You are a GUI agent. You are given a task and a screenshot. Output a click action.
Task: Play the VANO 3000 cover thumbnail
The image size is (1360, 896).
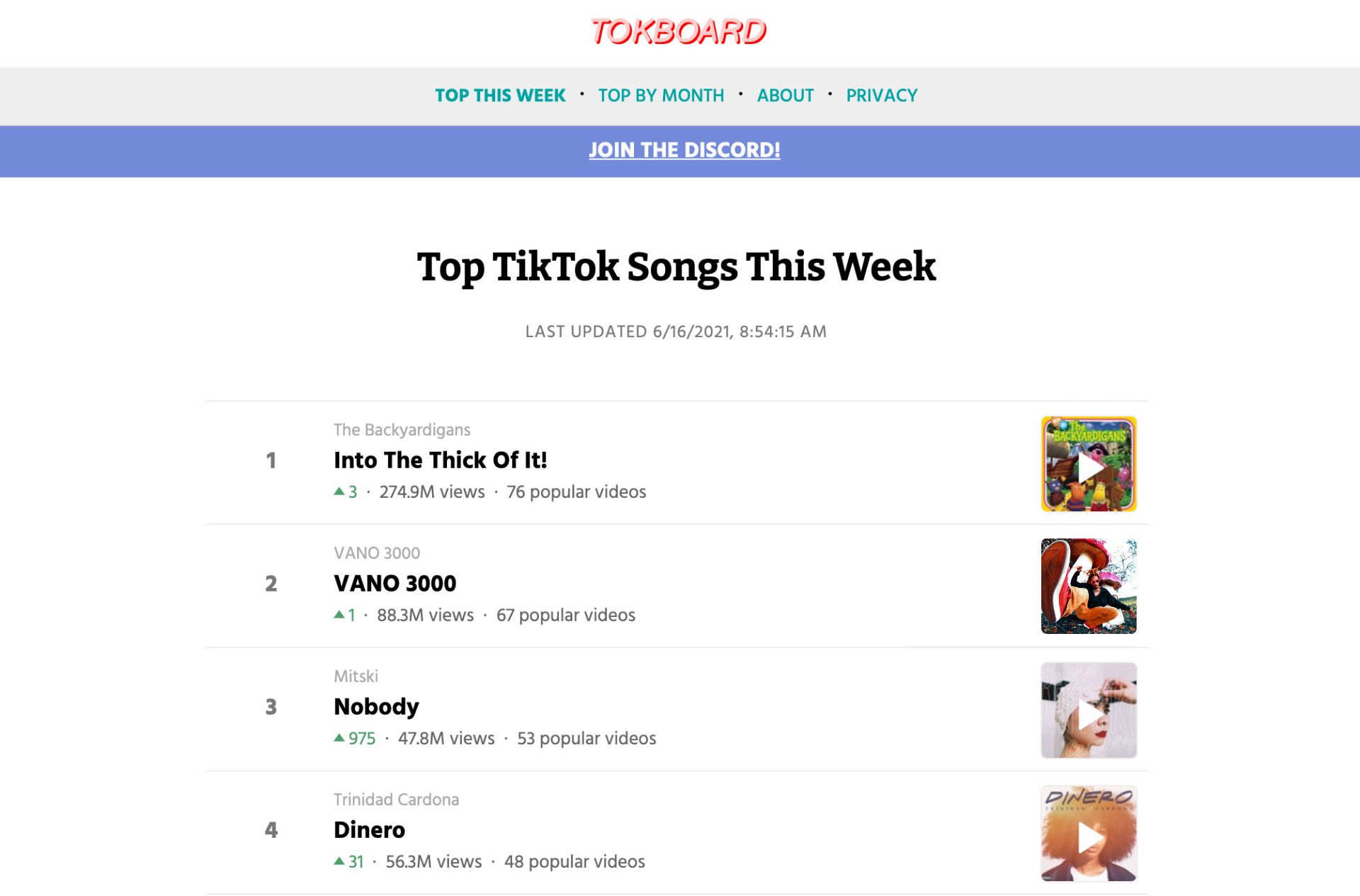1089,586
